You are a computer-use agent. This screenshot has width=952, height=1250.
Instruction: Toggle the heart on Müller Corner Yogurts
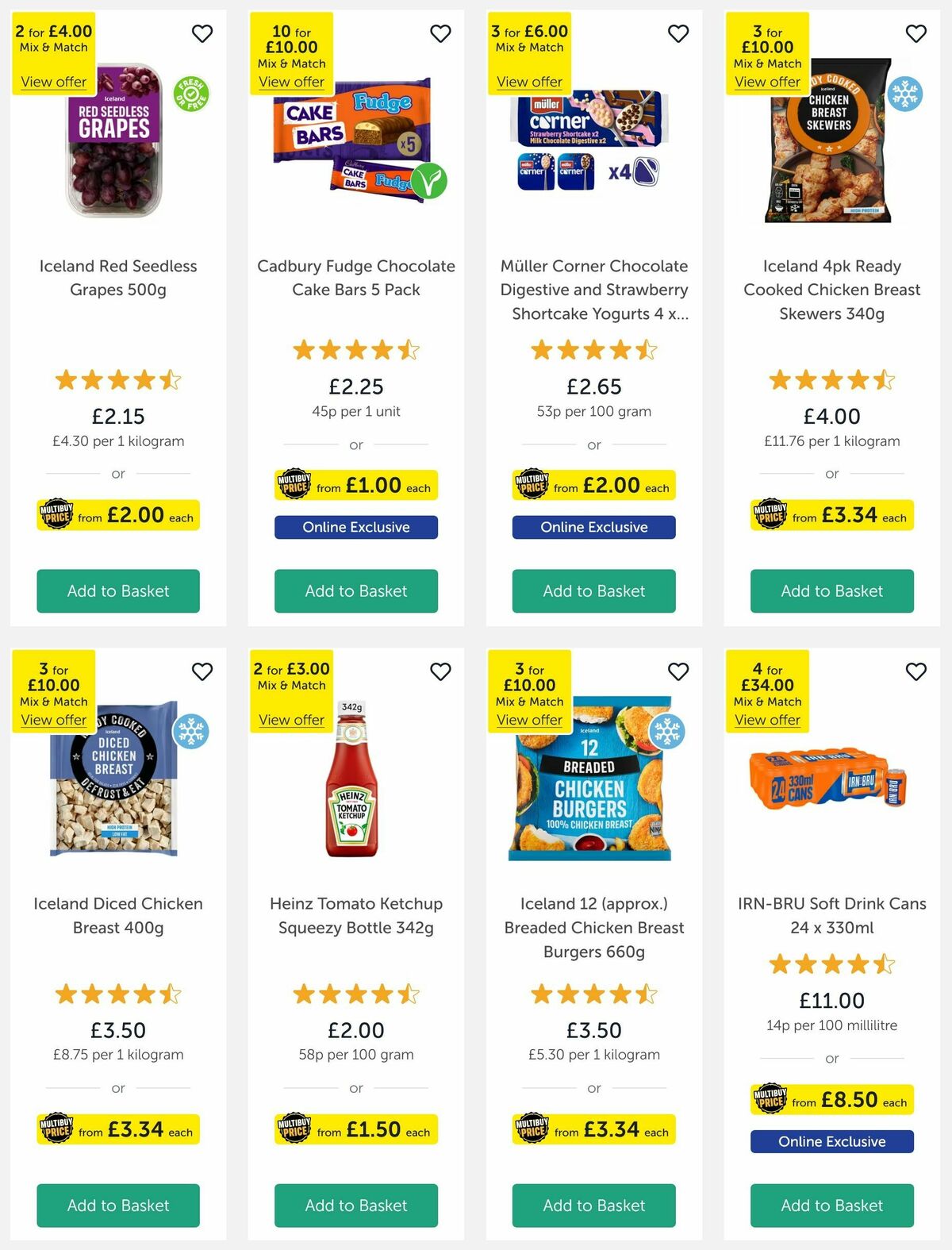point(678,34)
